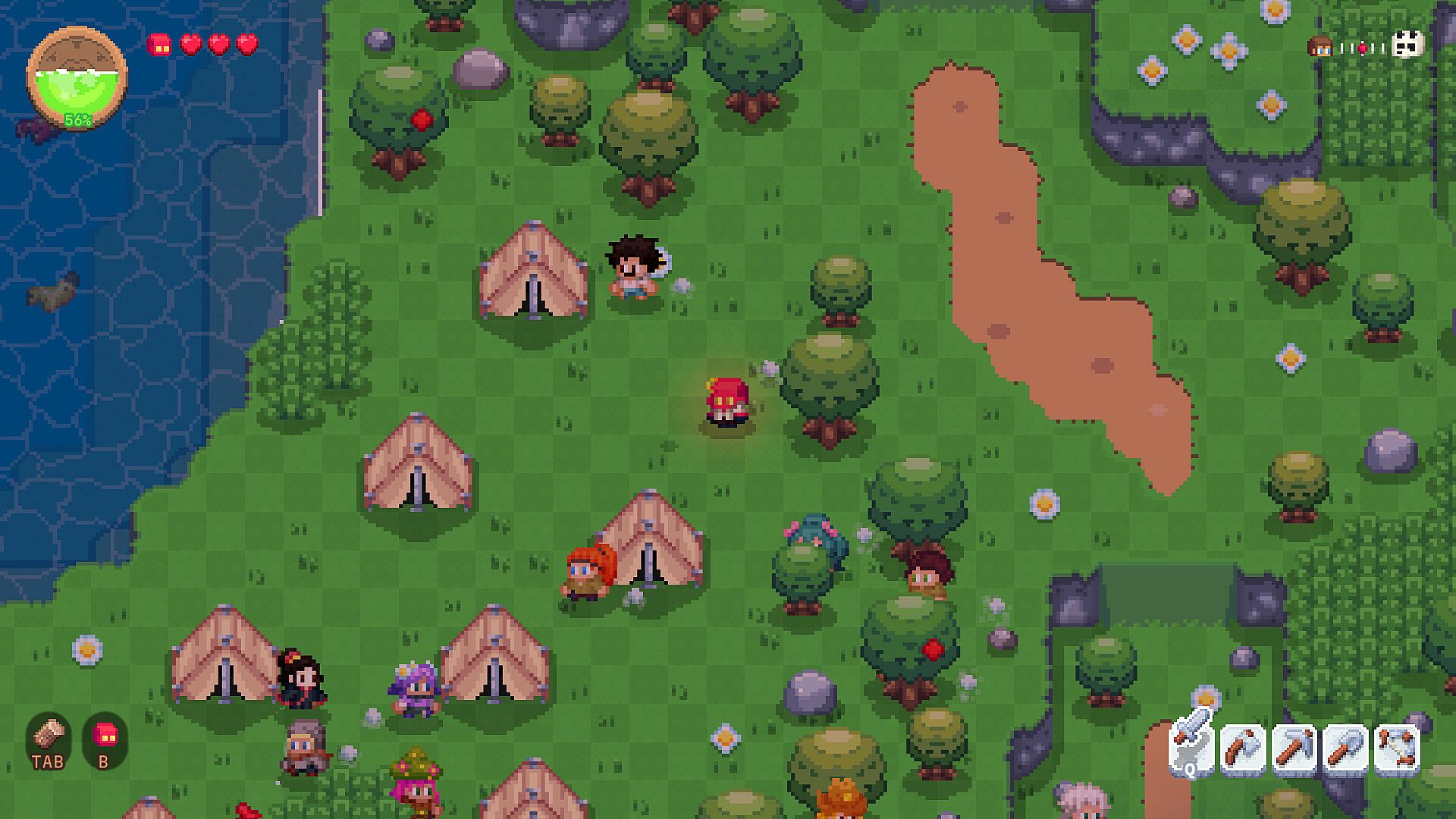This screenshot has height=819, width=1456.
Task: Choose the pickaxe tool slot
Action: pos(1294,748)
